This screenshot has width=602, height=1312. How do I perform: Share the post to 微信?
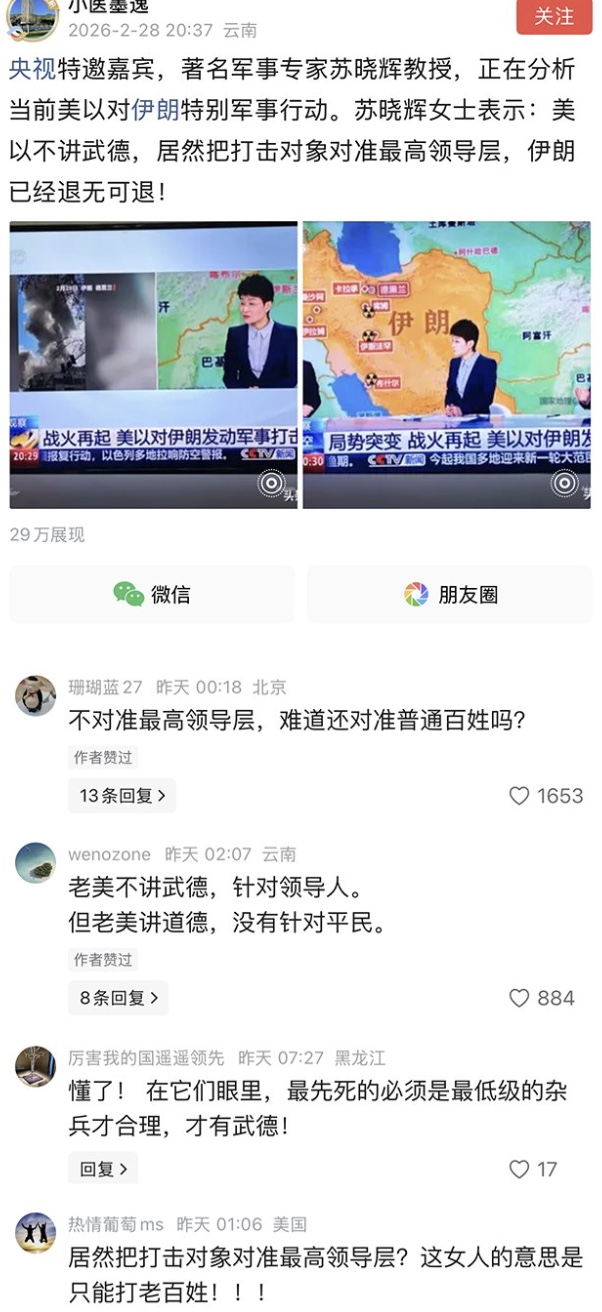[x=152, y=595]
